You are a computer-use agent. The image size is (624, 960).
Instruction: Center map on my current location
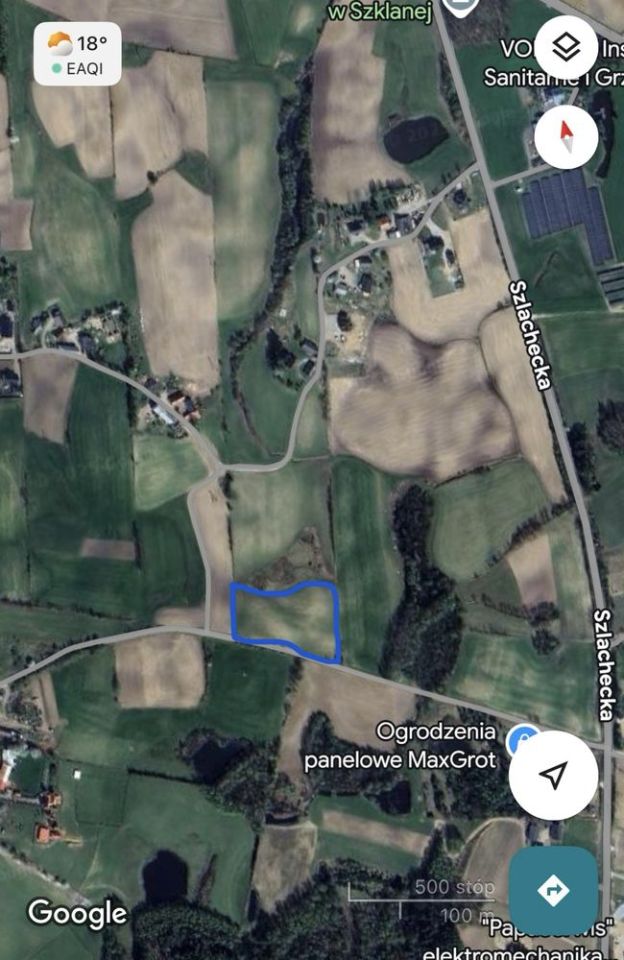click(553, 775)
